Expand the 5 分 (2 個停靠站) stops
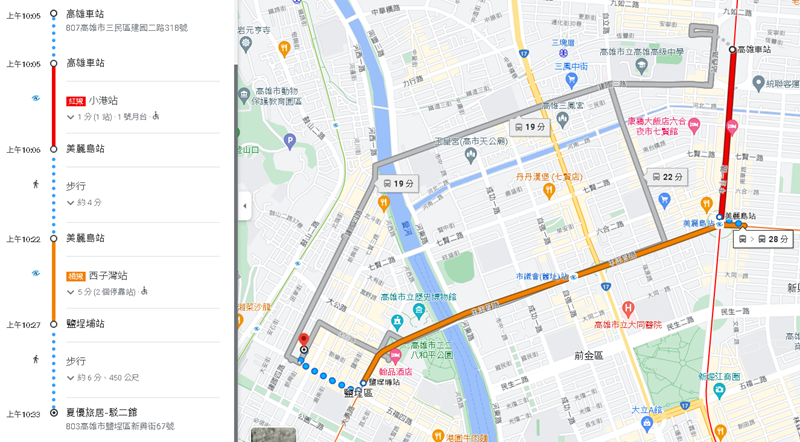This screenshot has height=442, width=800. pyautogui.click(x=71, y=292)
